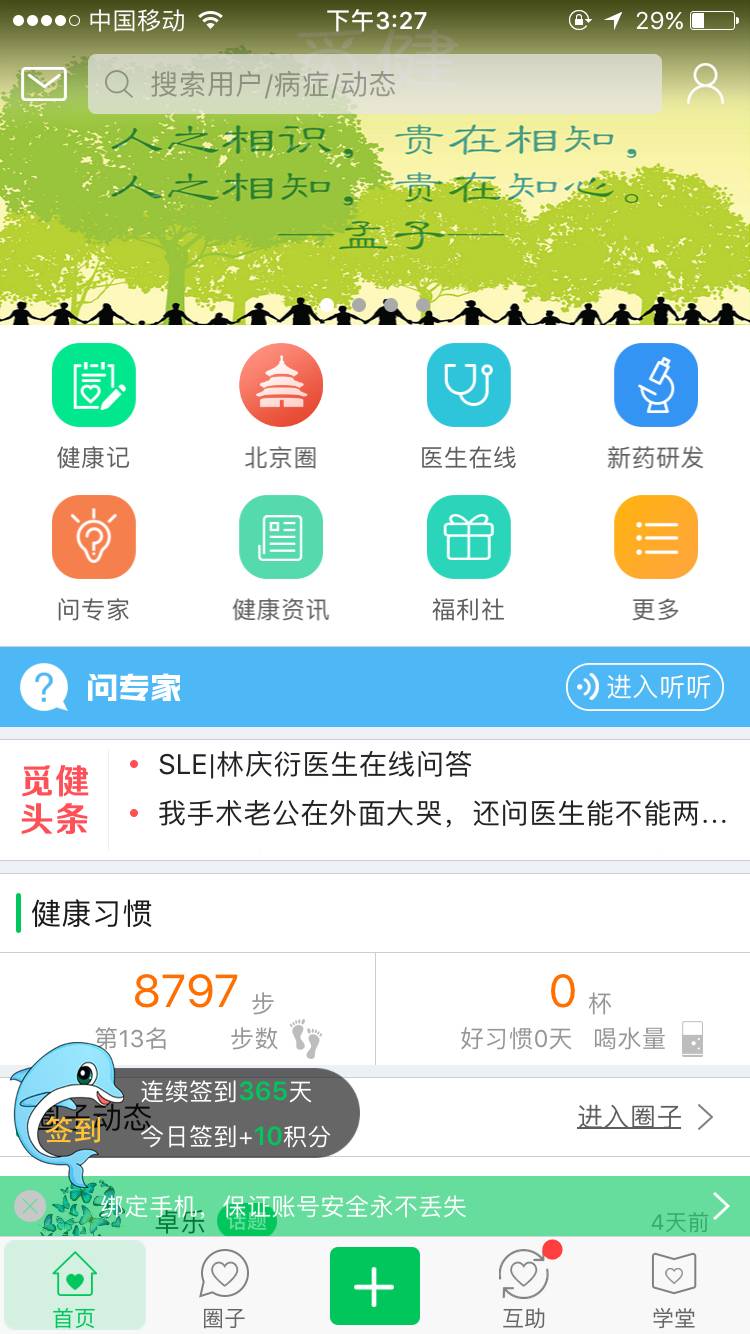Open the messages envelope icon
Screen dimensions: 750x1334
[44, 84]
